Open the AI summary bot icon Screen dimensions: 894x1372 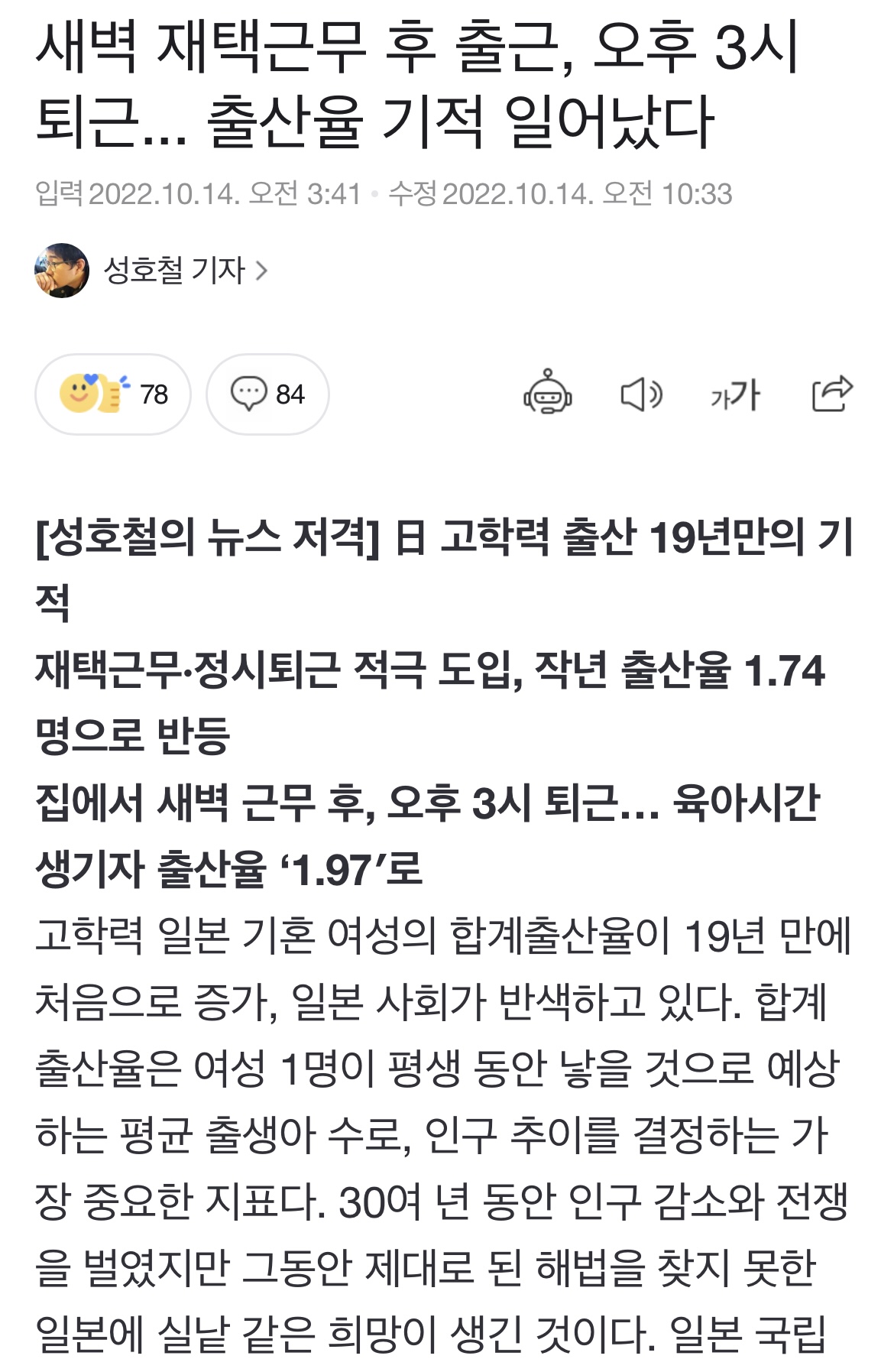[x=547, y=393]
